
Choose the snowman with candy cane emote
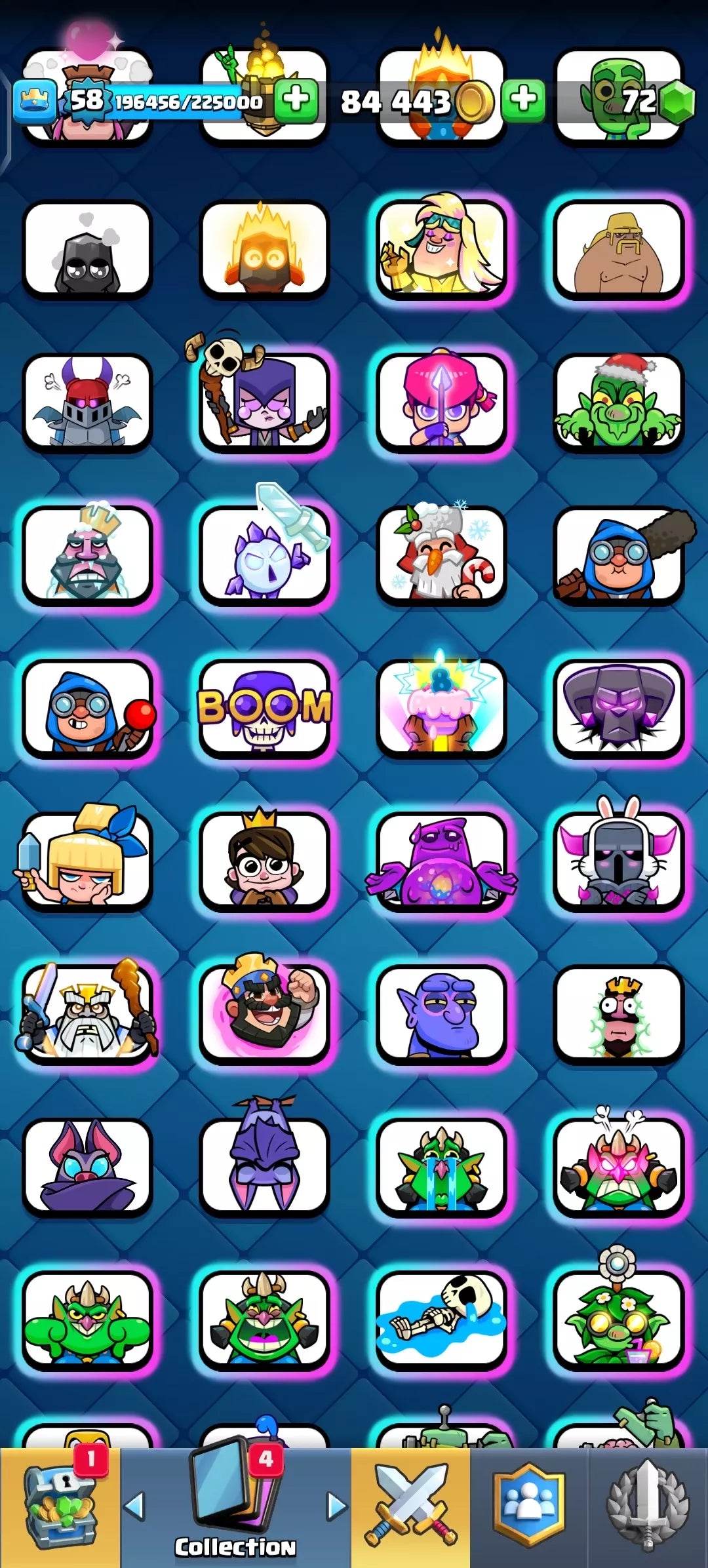coord(441,556)
